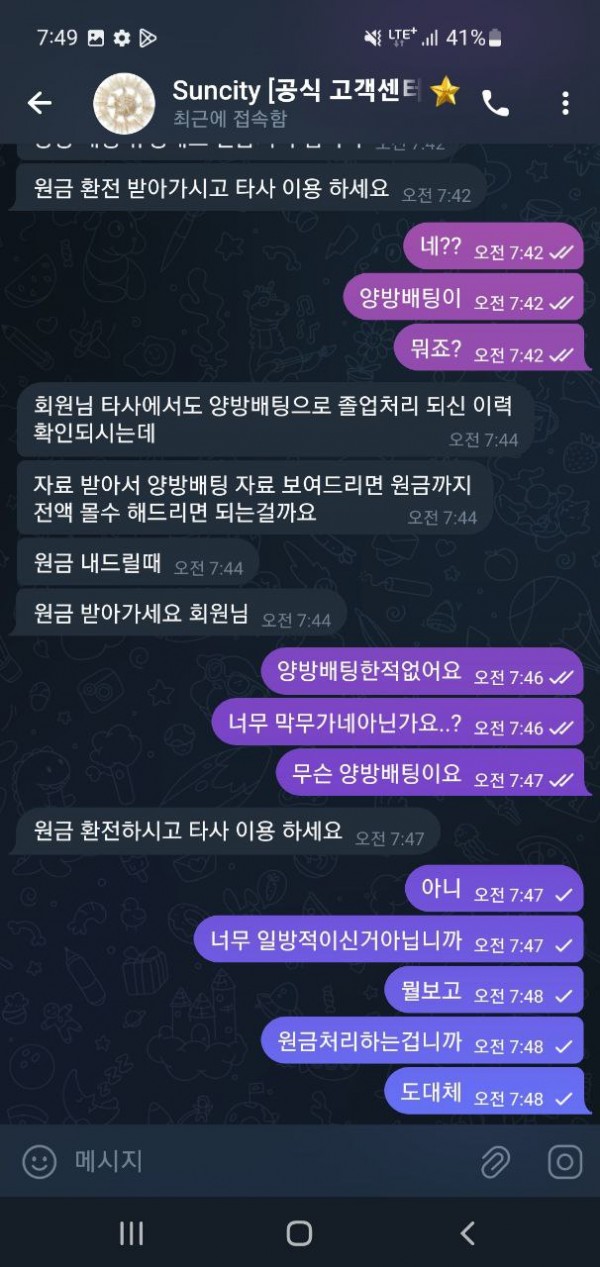600x1267 pixels.
Task: Open the emoji picker
Action: coord(39,1161)
